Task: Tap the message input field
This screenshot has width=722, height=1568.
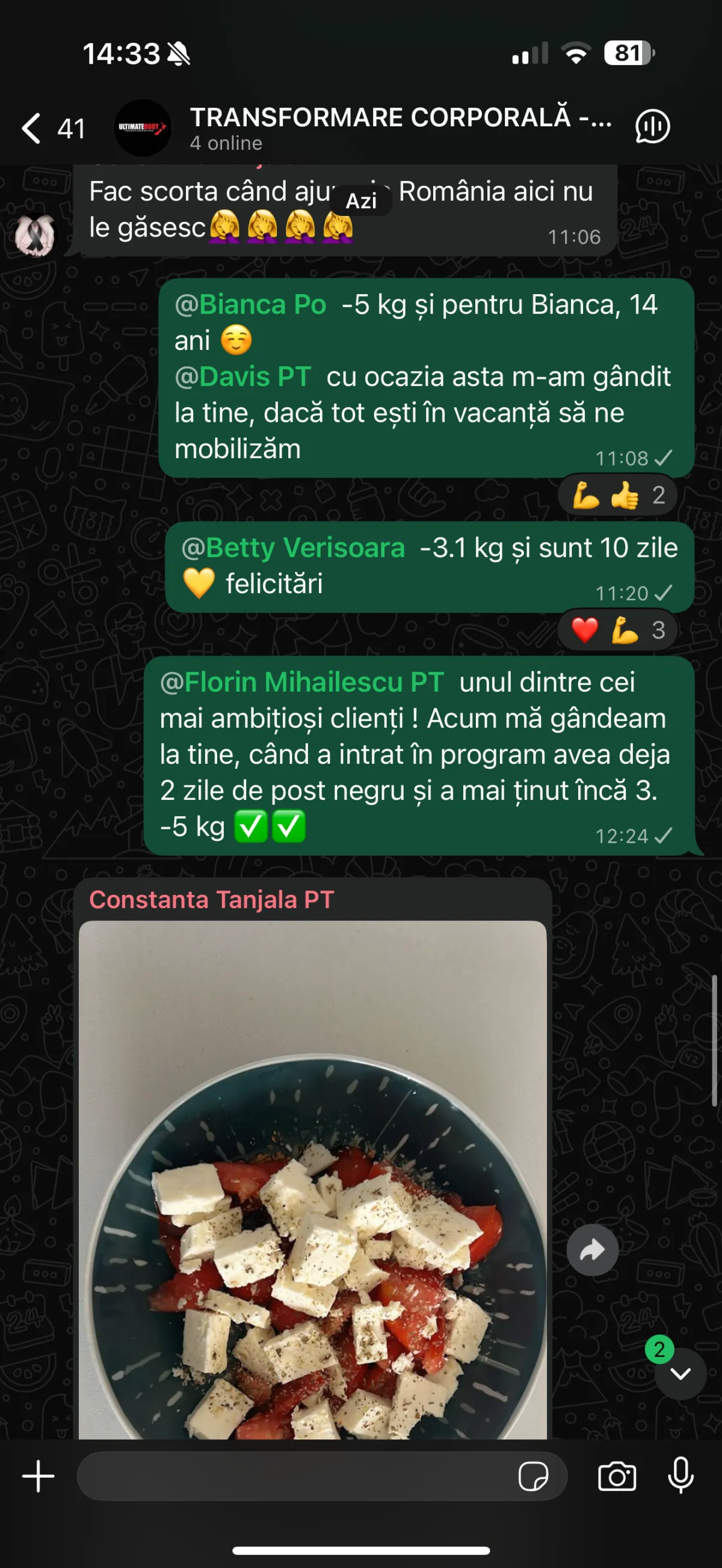Action: 295,1476
